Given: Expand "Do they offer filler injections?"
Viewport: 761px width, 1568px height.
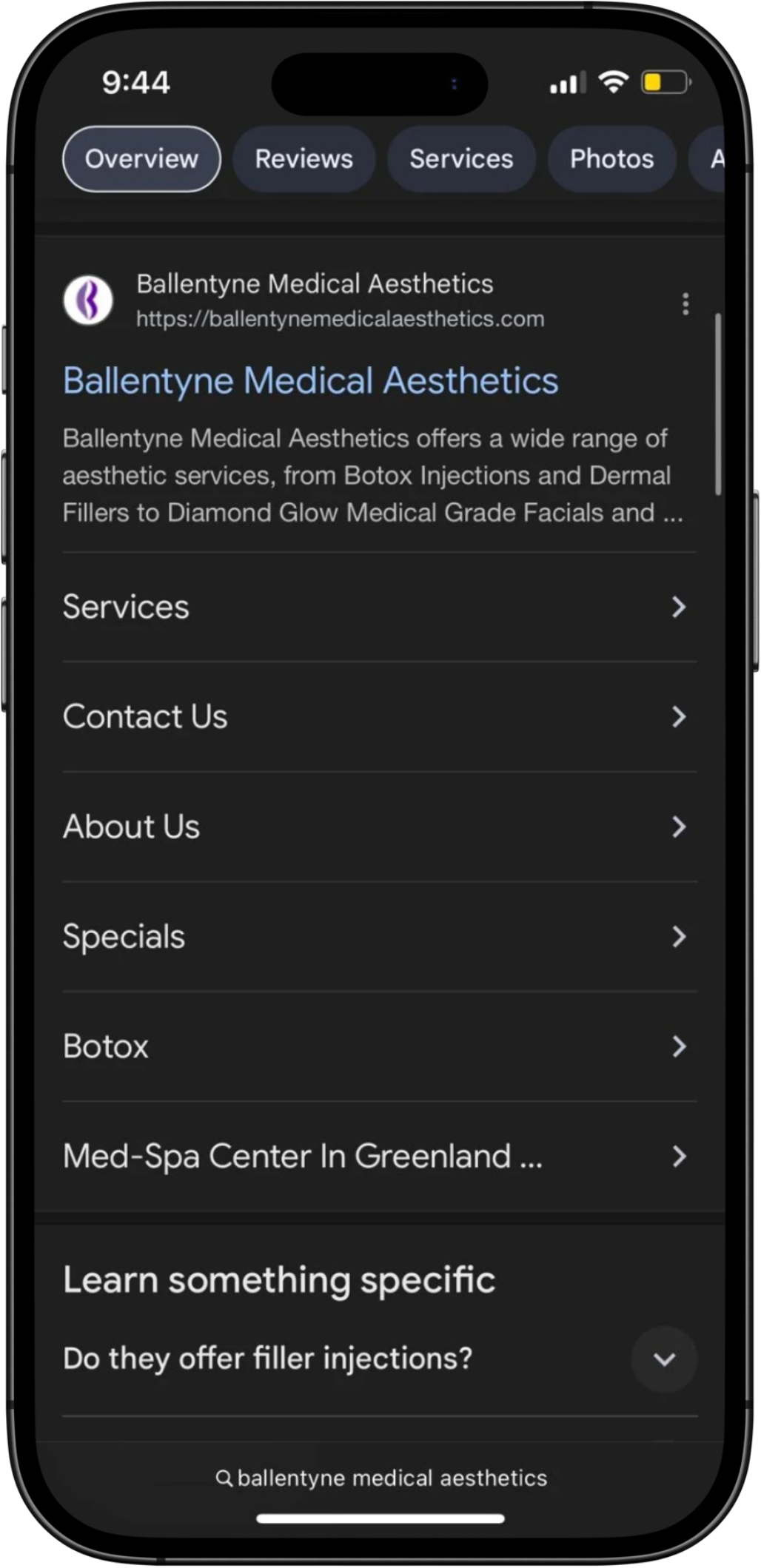Looking at the screenshot, I should [x=664, y=1359].
